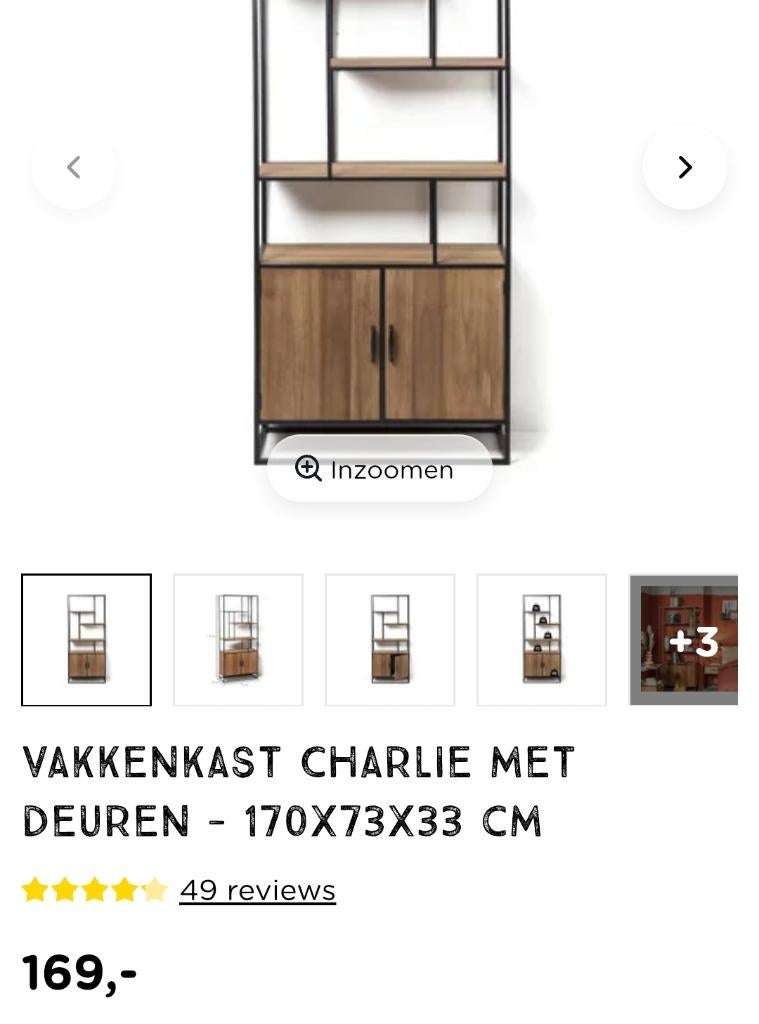This screenshot has width=759, height=1024.
Task: Choose the thumbnail with decorated shelves
Action: (541, 640)
